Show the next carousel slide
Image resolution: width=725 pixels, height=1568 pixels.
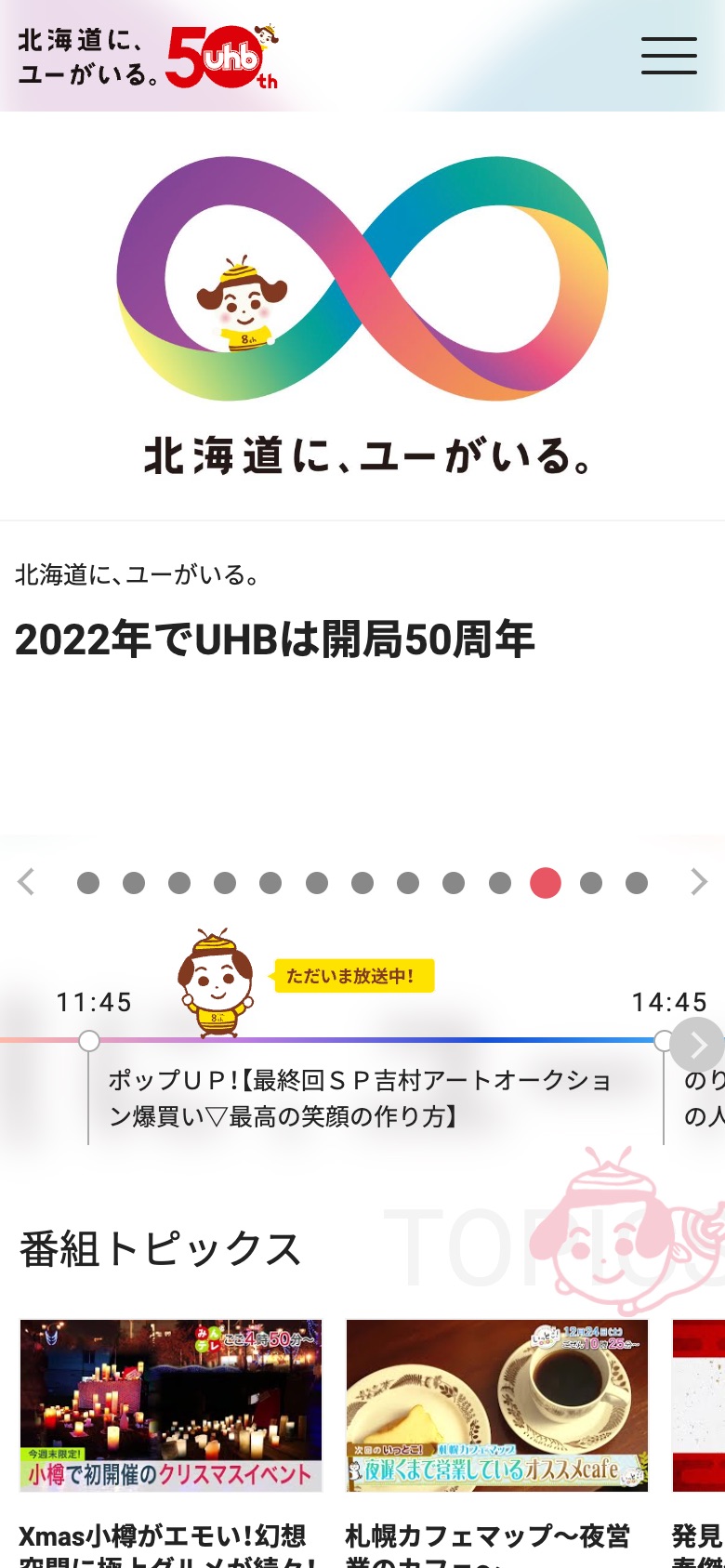(698, 882)
